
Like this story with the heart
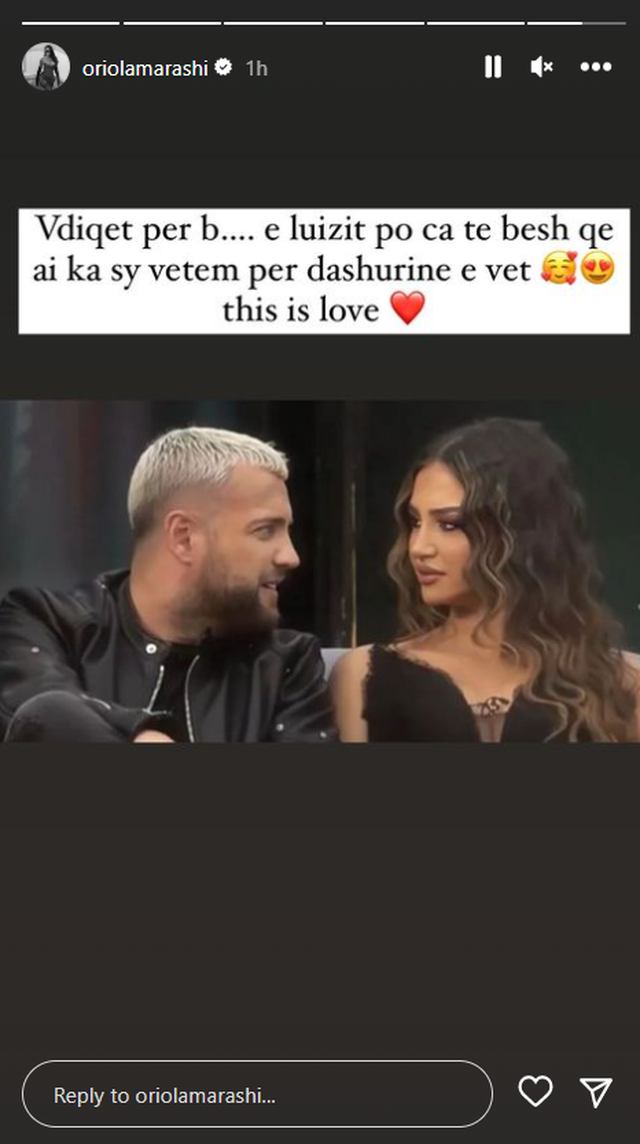(535, 1092)
